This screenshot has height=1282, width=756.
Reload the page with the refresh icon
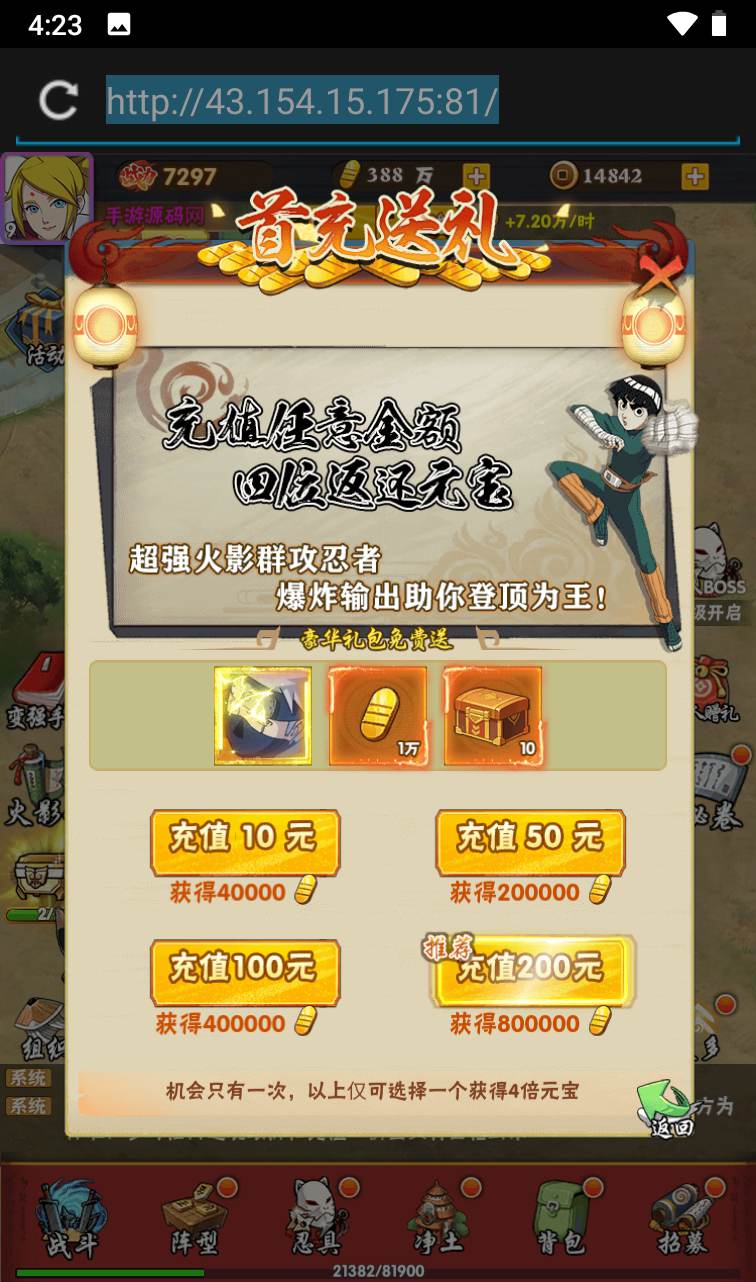[x=58, y=100]
